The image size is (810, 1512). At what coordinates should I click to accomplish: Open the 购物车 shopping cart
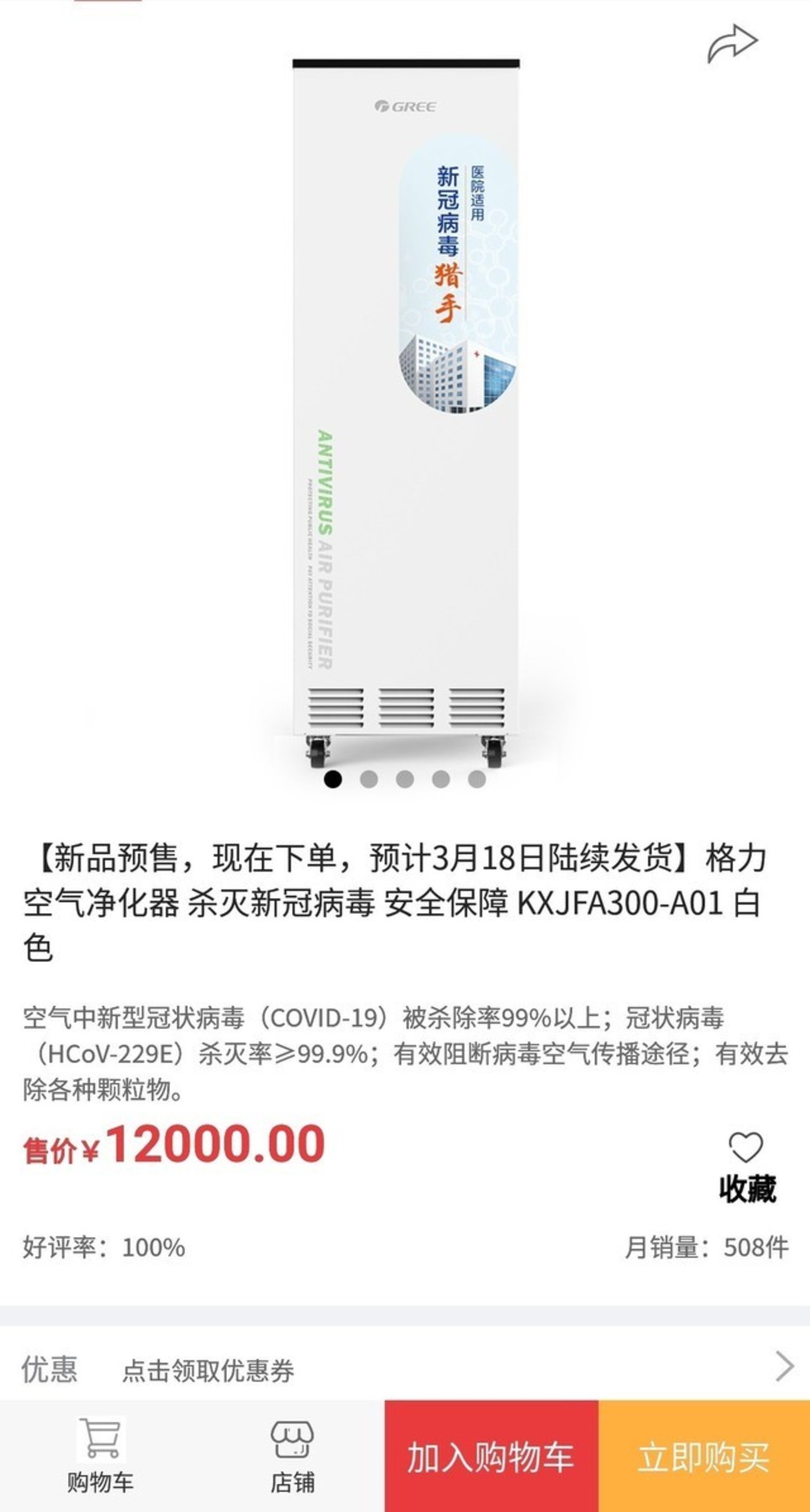point(100,1456)
